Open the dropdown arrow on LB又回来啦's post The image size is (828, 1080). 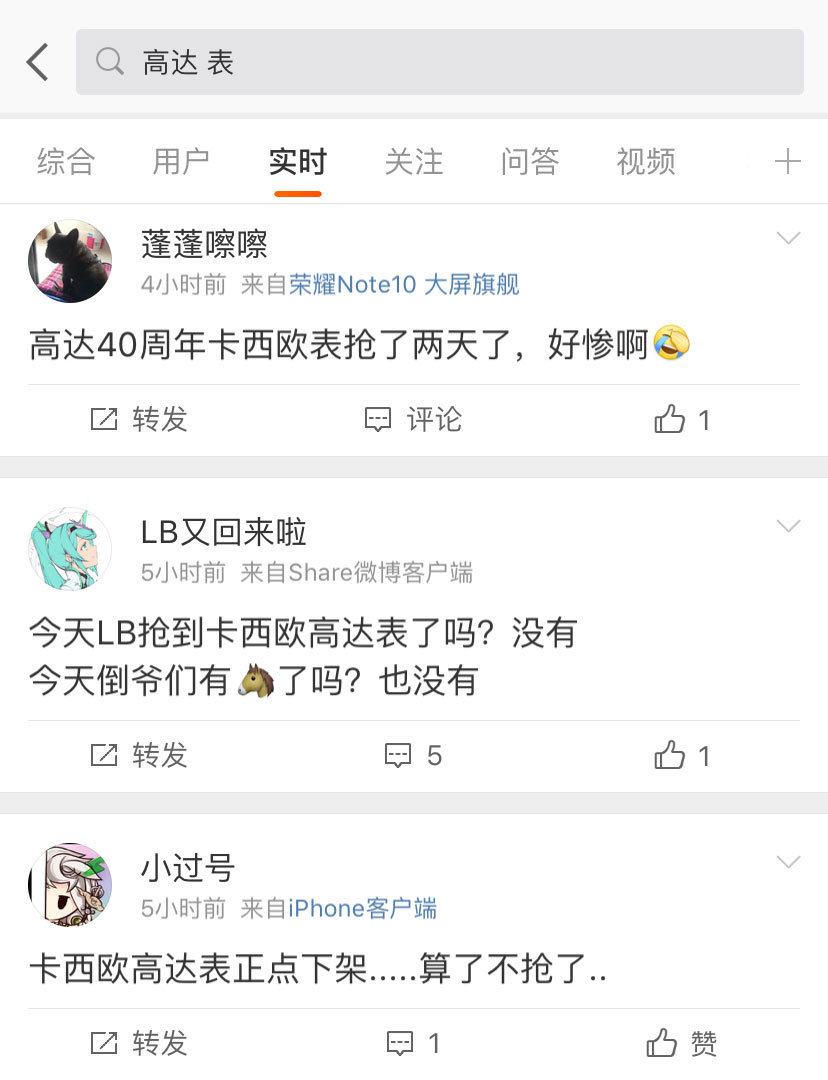[789, 524]
